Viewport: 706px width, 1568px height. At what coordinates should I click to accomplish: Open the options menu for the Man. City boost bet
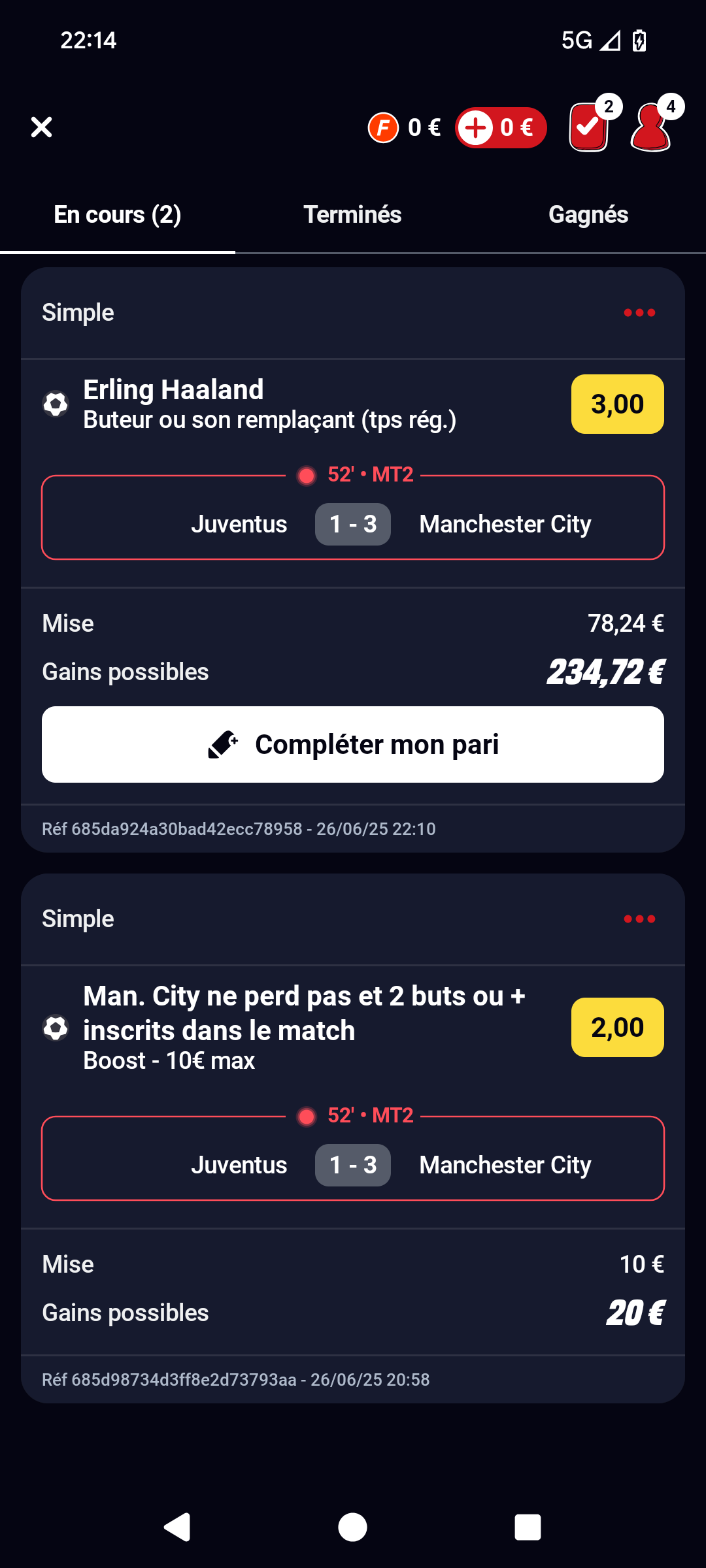tap(639, 919)
